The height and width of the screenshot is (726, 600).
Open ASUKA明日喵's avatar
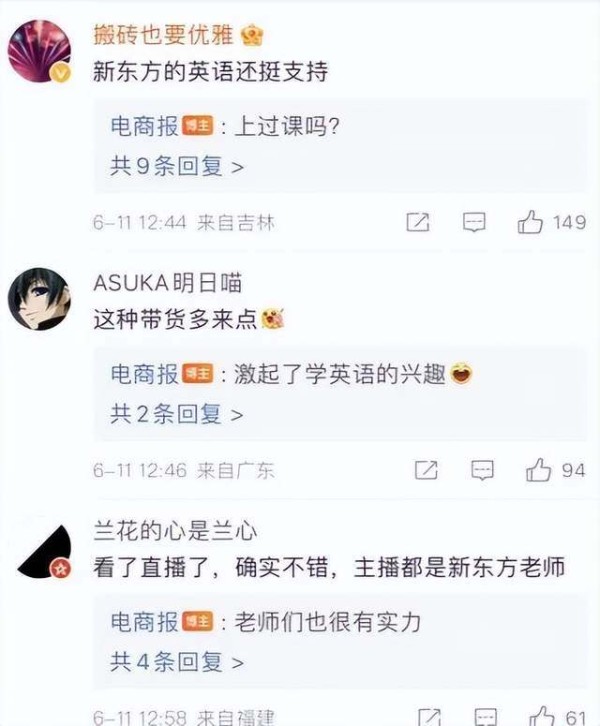coord(39,300)
